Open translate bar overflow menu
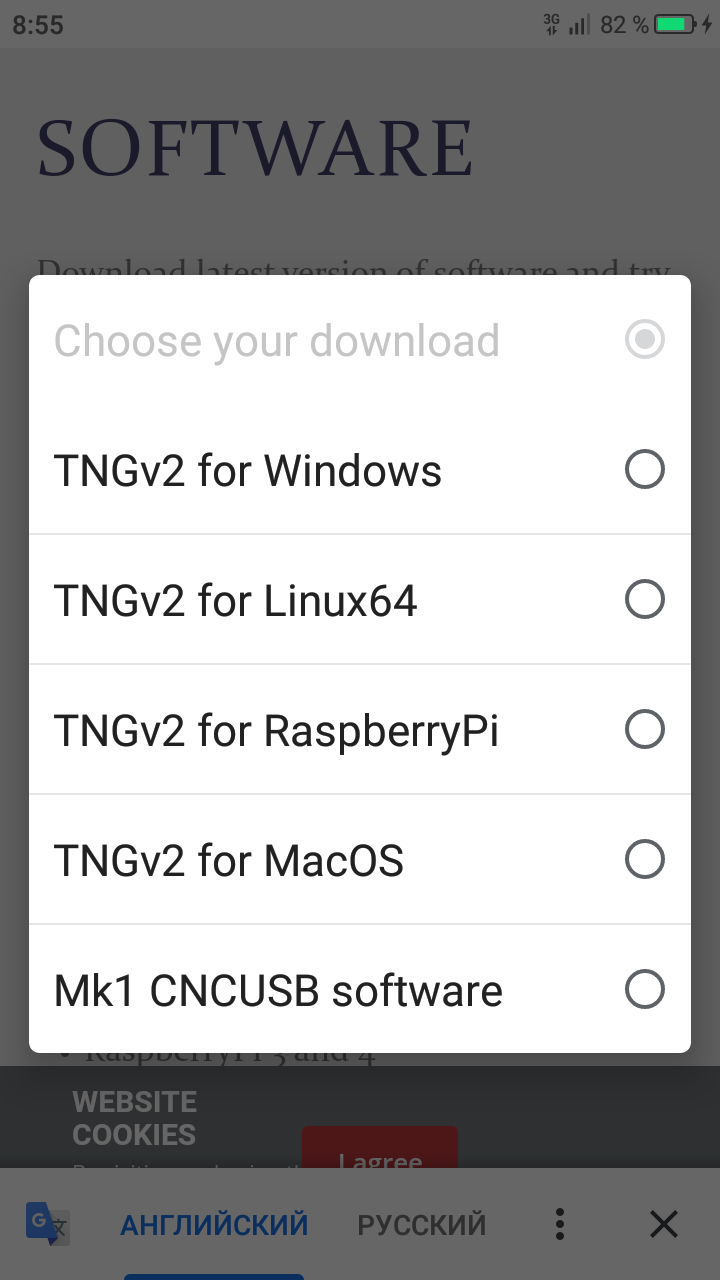Image resolution: width=720 pixels, height=1280 pixels. (560, 1224)
